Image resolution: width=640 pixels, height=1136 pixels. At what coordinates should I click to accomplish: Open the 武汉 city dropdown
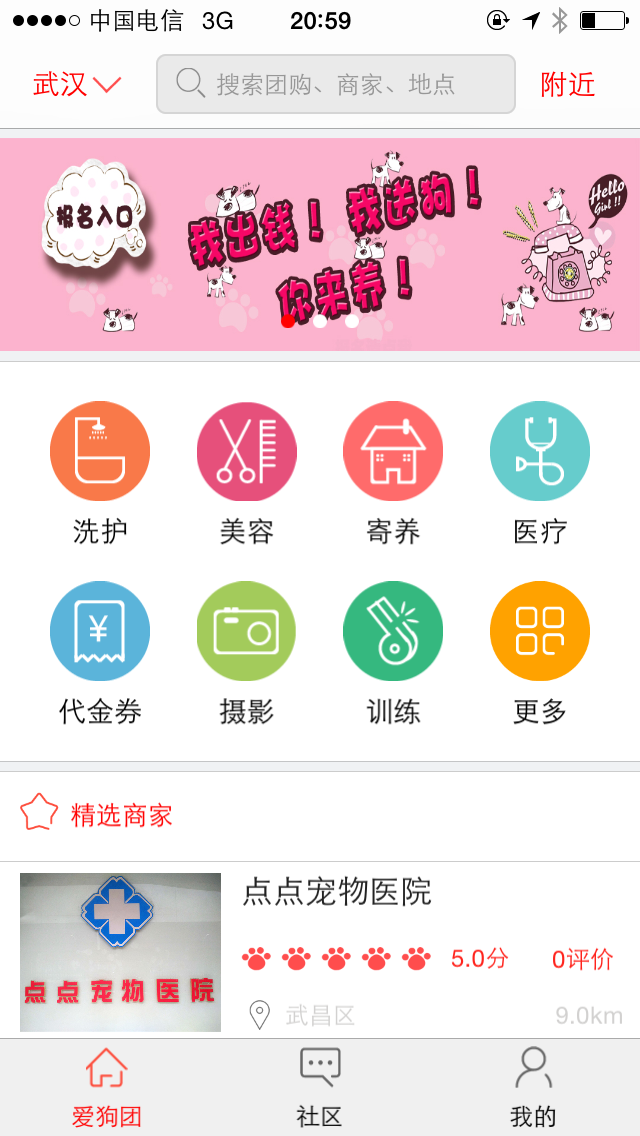pos(76,84)
